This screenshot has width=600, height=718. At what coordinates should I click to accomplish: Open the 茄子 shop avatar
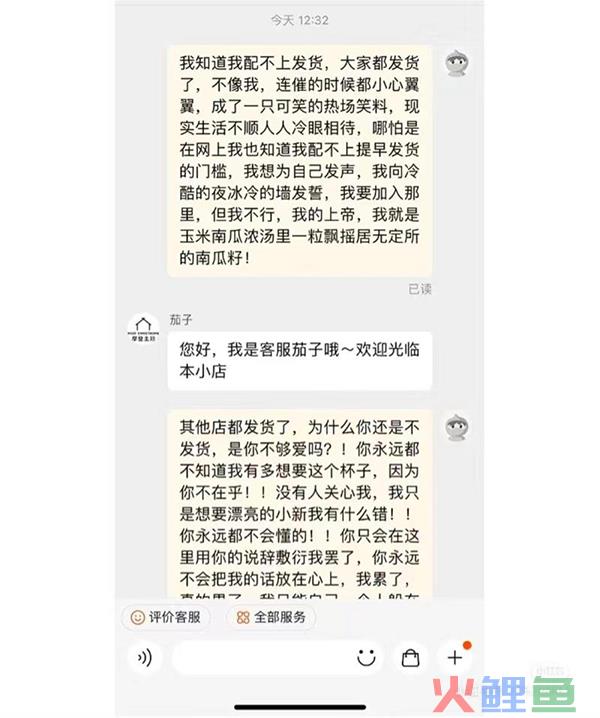[144, 329]
